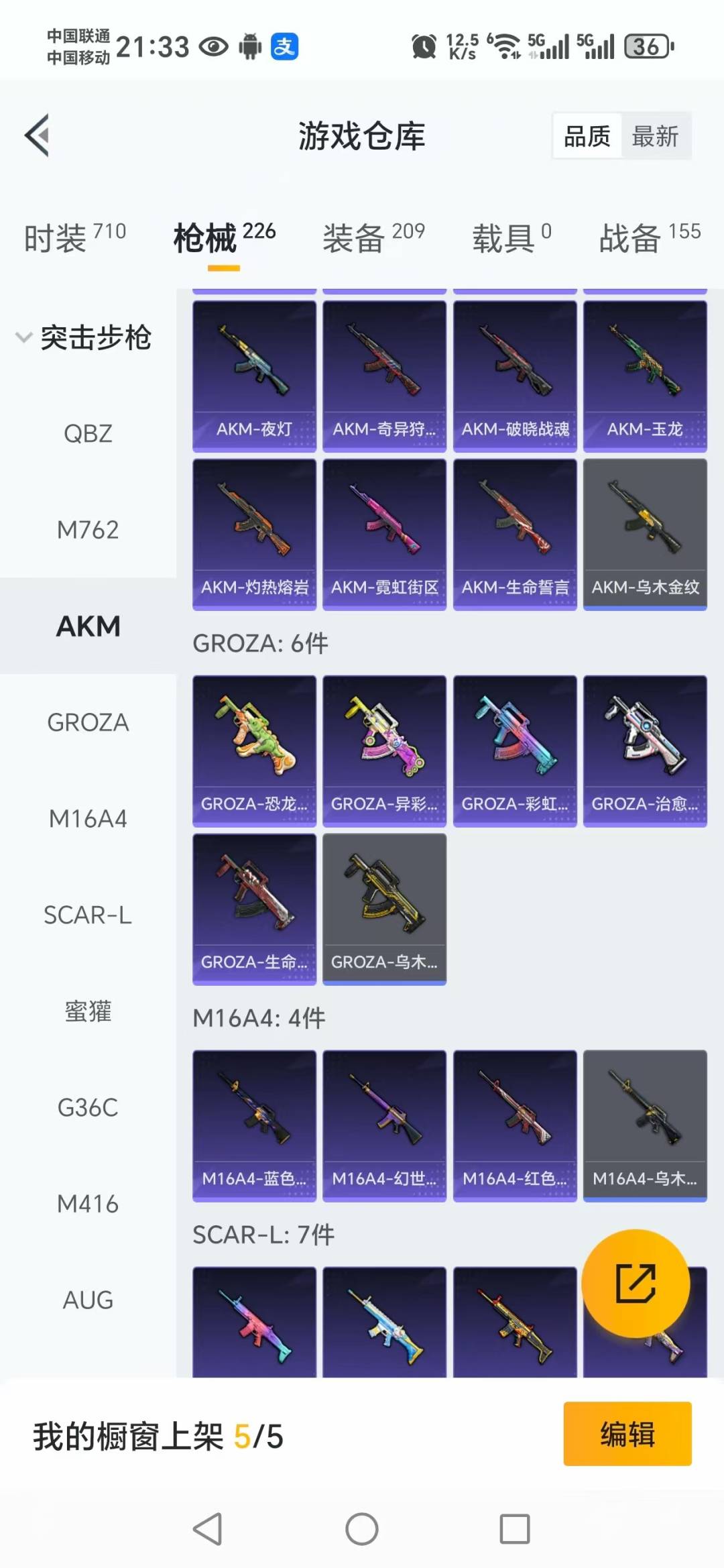Tap the yellow floating share button
Screen dimensions: 724x1568
[x=636, y=1283]
